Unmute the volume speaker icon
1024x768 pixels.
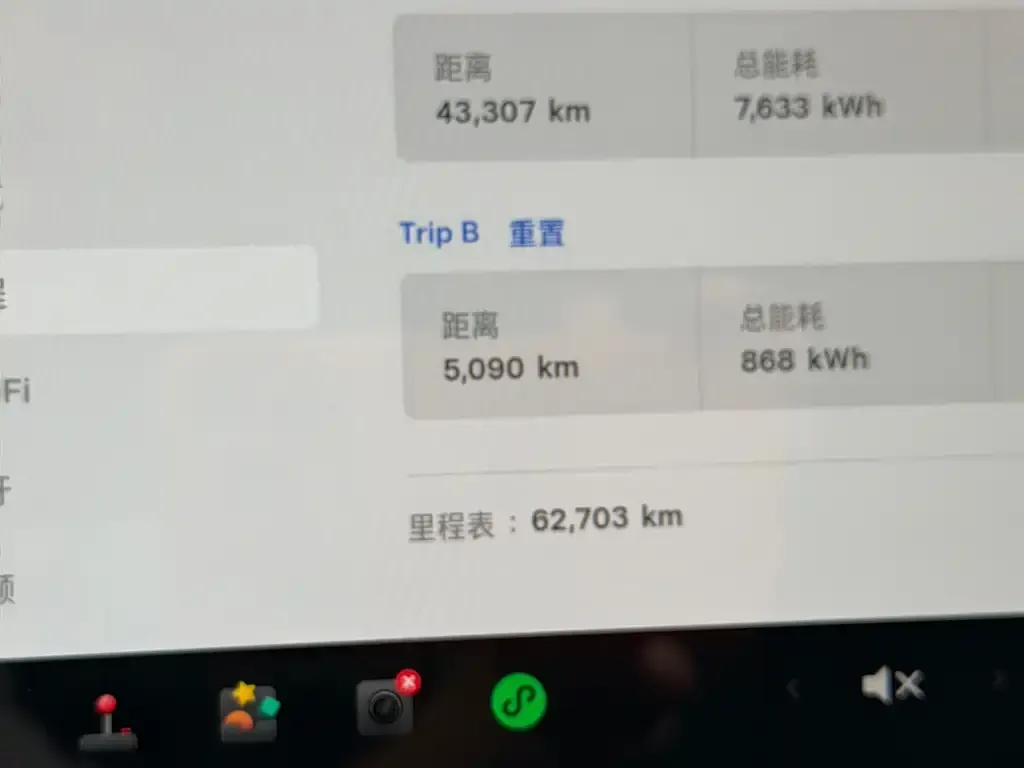(892, 684)
